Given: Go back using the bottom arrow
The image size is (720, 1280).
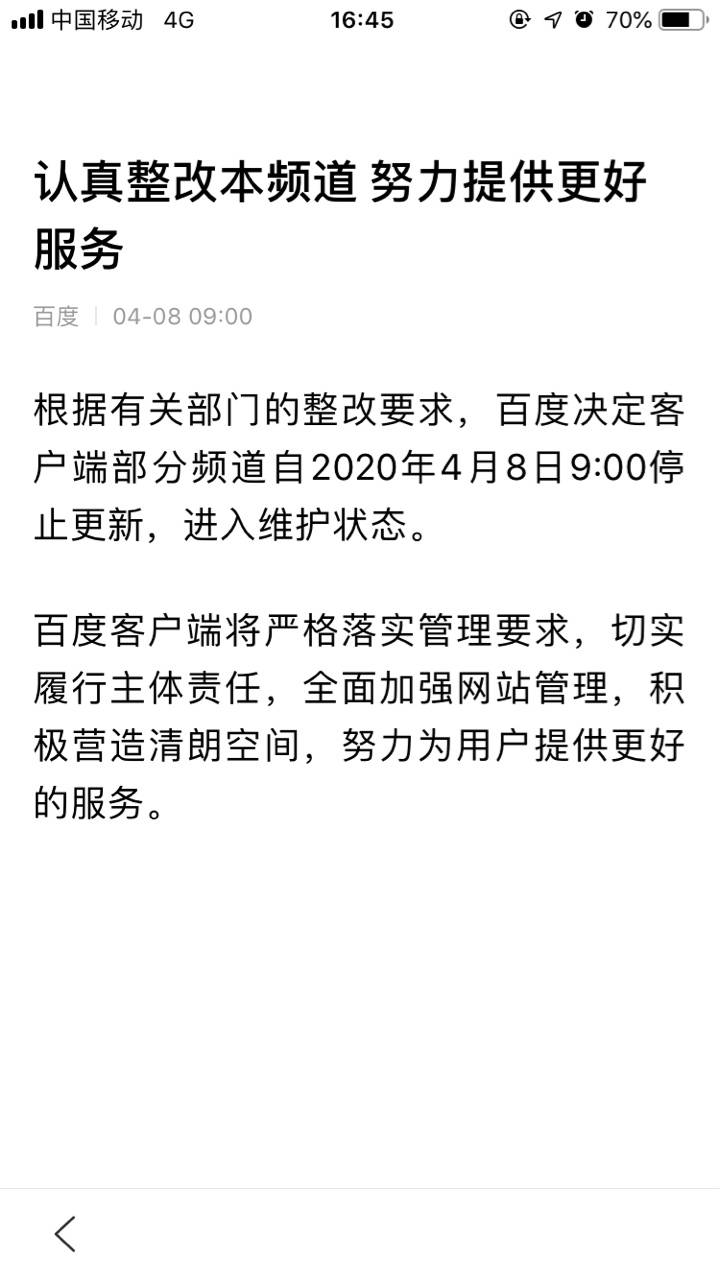Looking at the screenshot, I should click(65, 1233).
